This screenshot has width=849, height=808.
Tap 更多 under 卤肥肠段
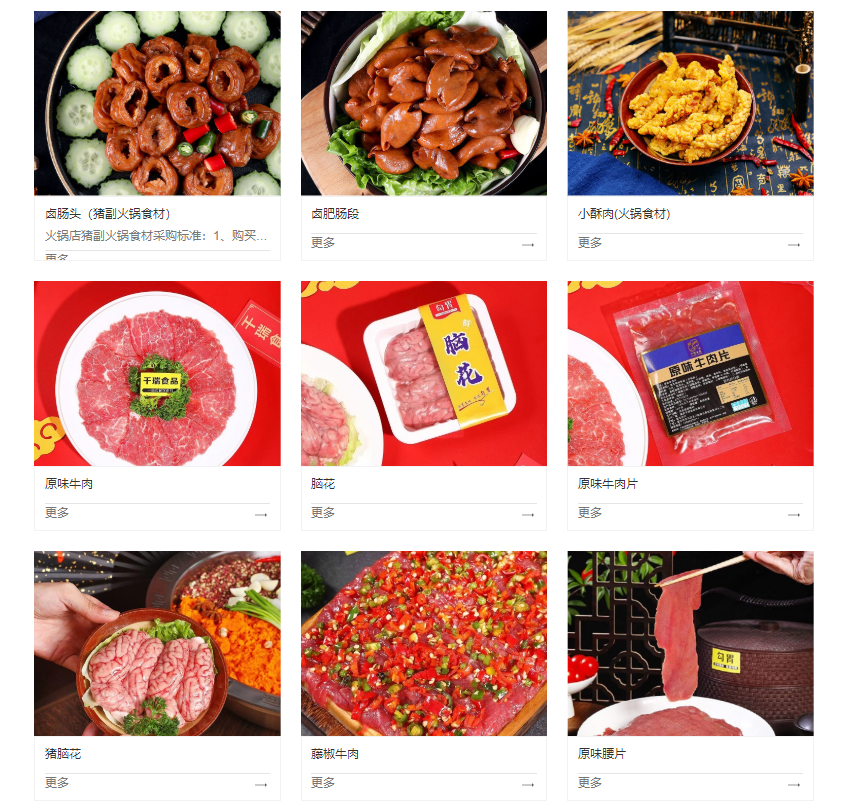click(x=323, y=243)
